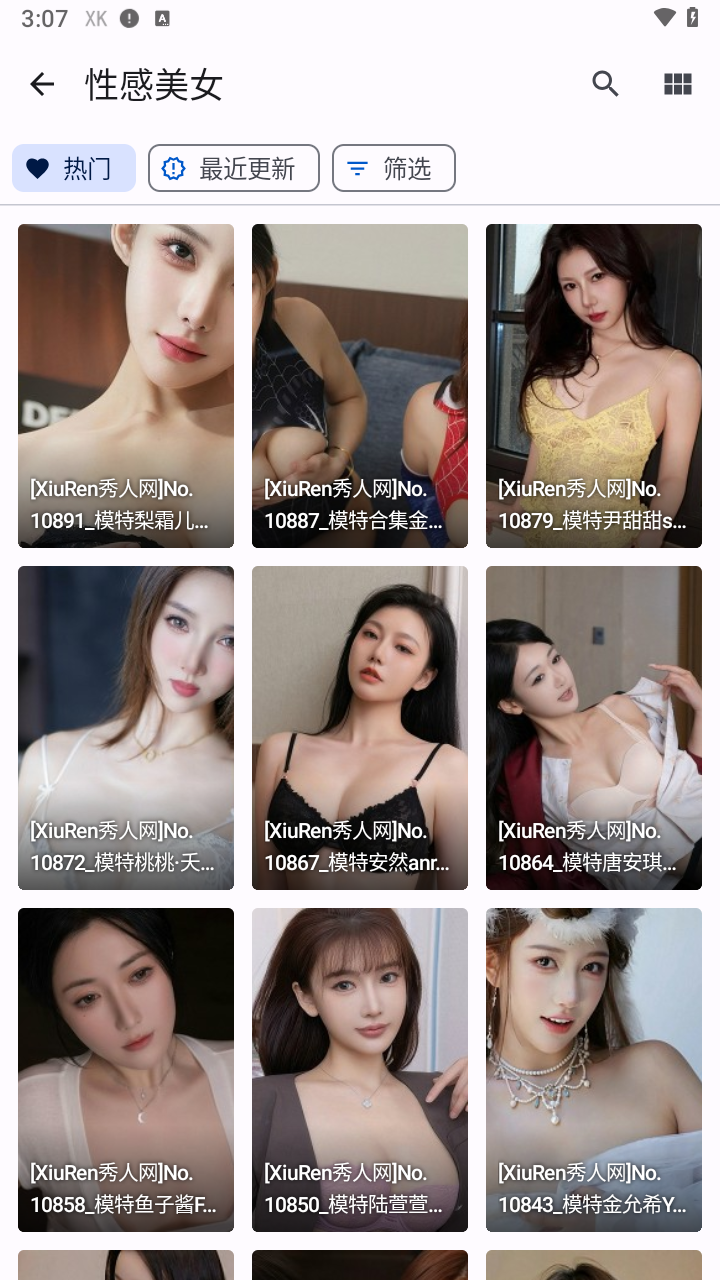The image size is (720, 1280).
Task: Select the 热门 chip
Action: coord(74,168)
